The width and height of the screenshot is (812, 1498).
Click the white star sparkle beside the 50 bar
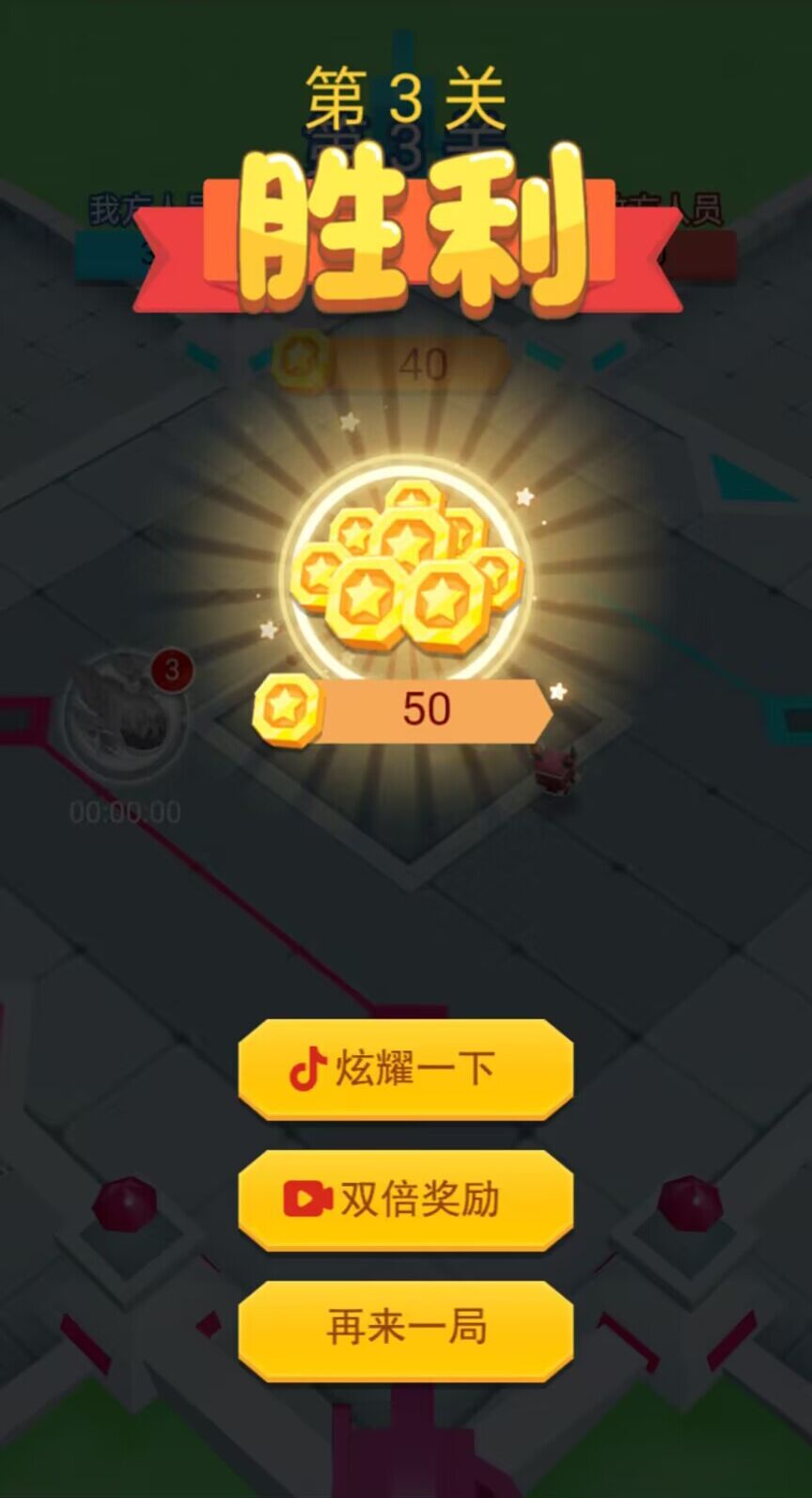pos(557,691)
